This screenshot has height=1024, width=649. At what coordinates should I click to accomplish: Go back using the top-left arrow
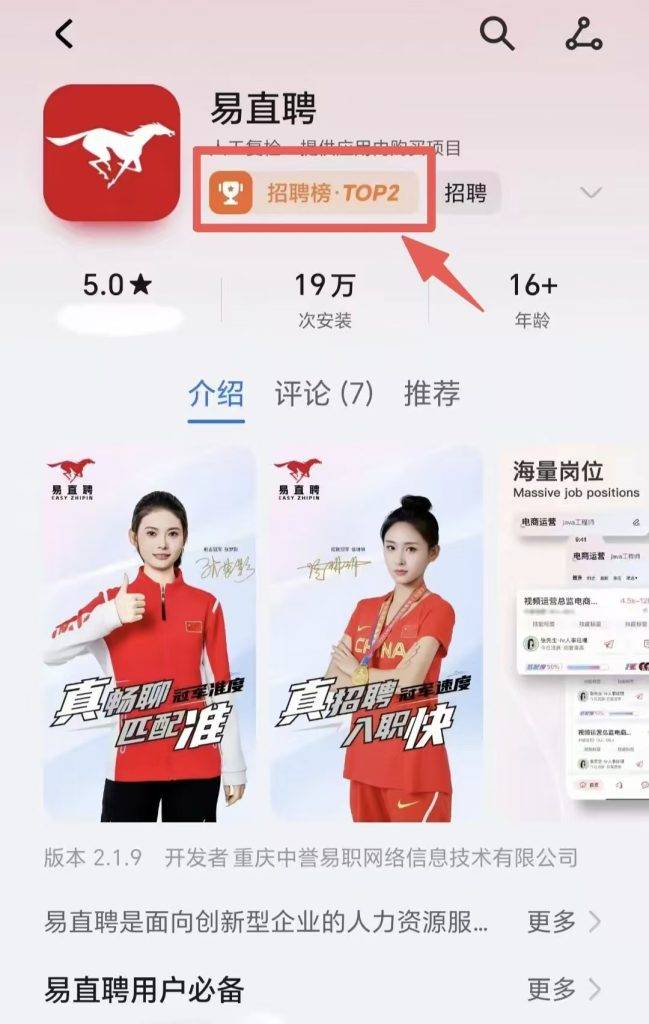coord(65,35)
